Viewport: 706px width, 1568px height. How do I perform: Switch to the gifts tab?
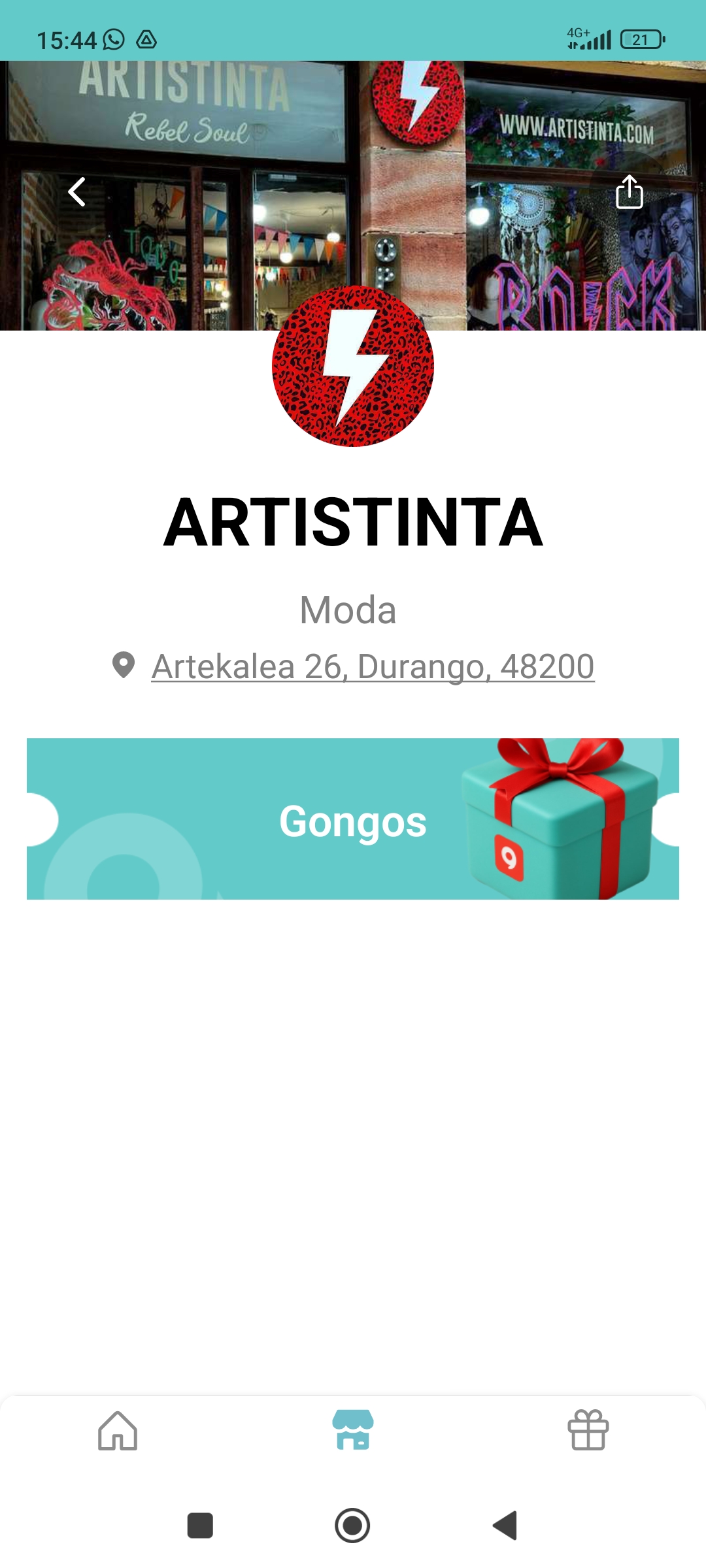588,1430
